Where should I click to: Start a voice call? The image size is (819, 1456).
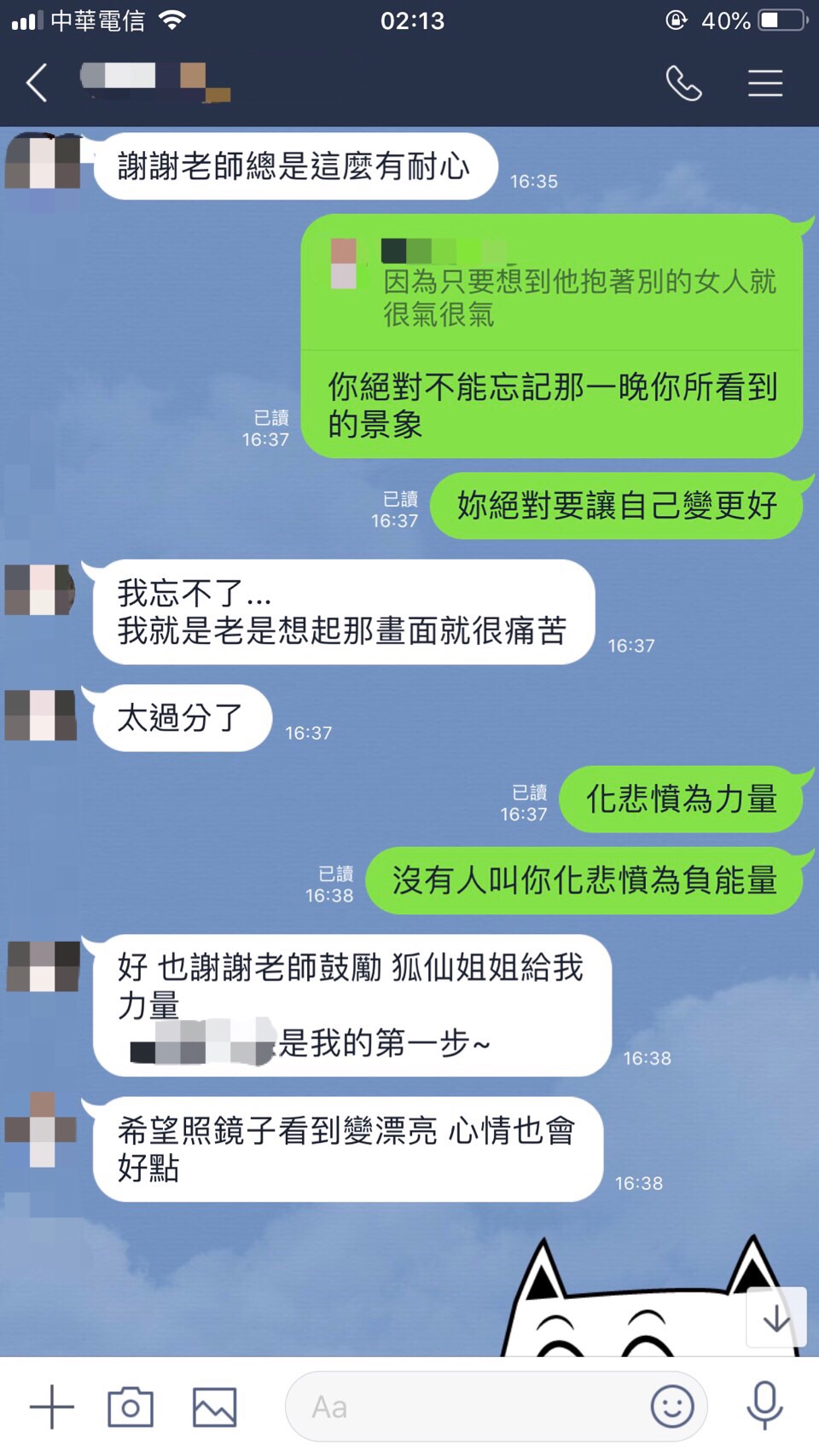pos(683,84)
